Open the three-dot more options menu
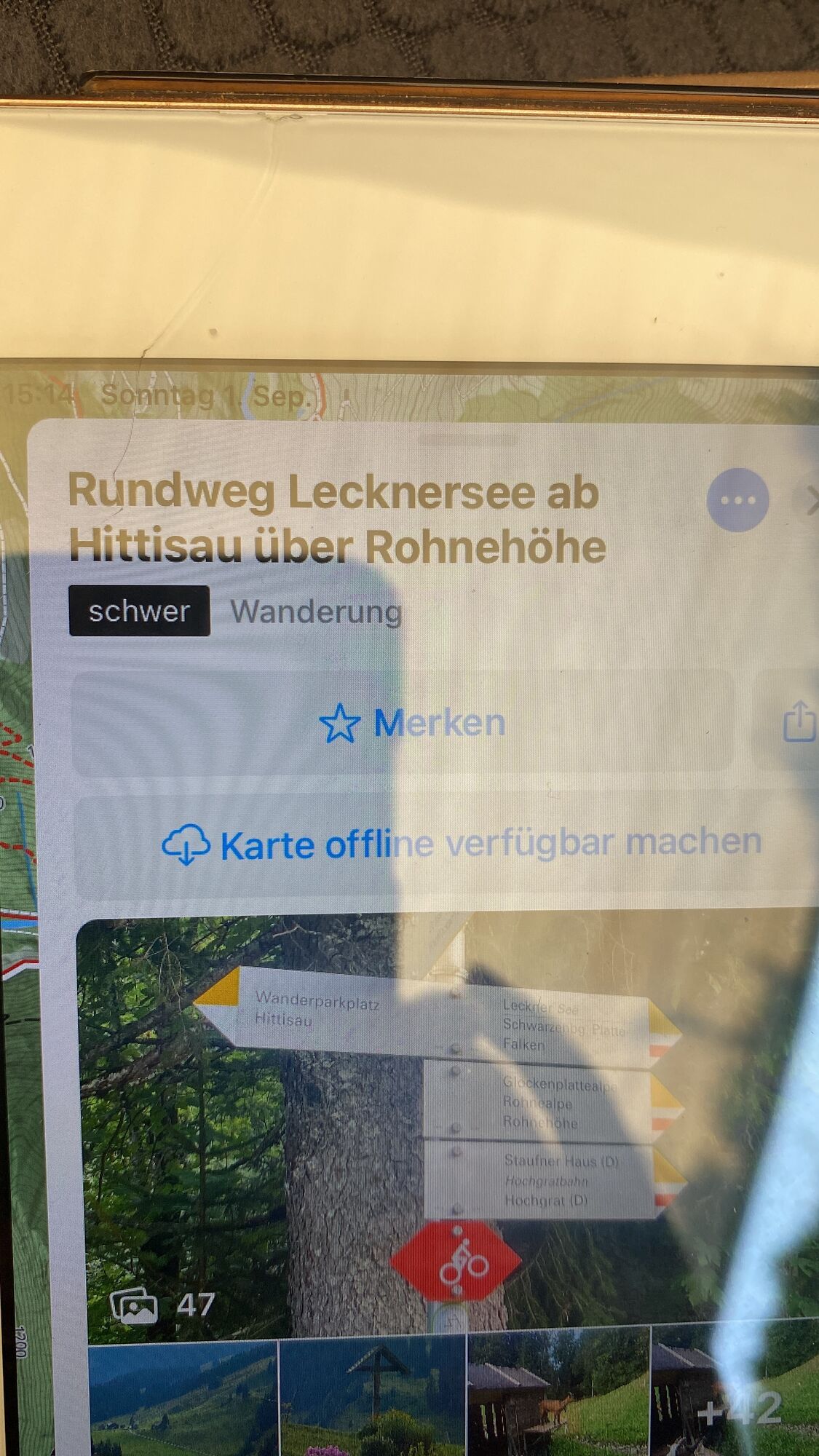The height and width of the screenshot is (1456, 819). 737,500
